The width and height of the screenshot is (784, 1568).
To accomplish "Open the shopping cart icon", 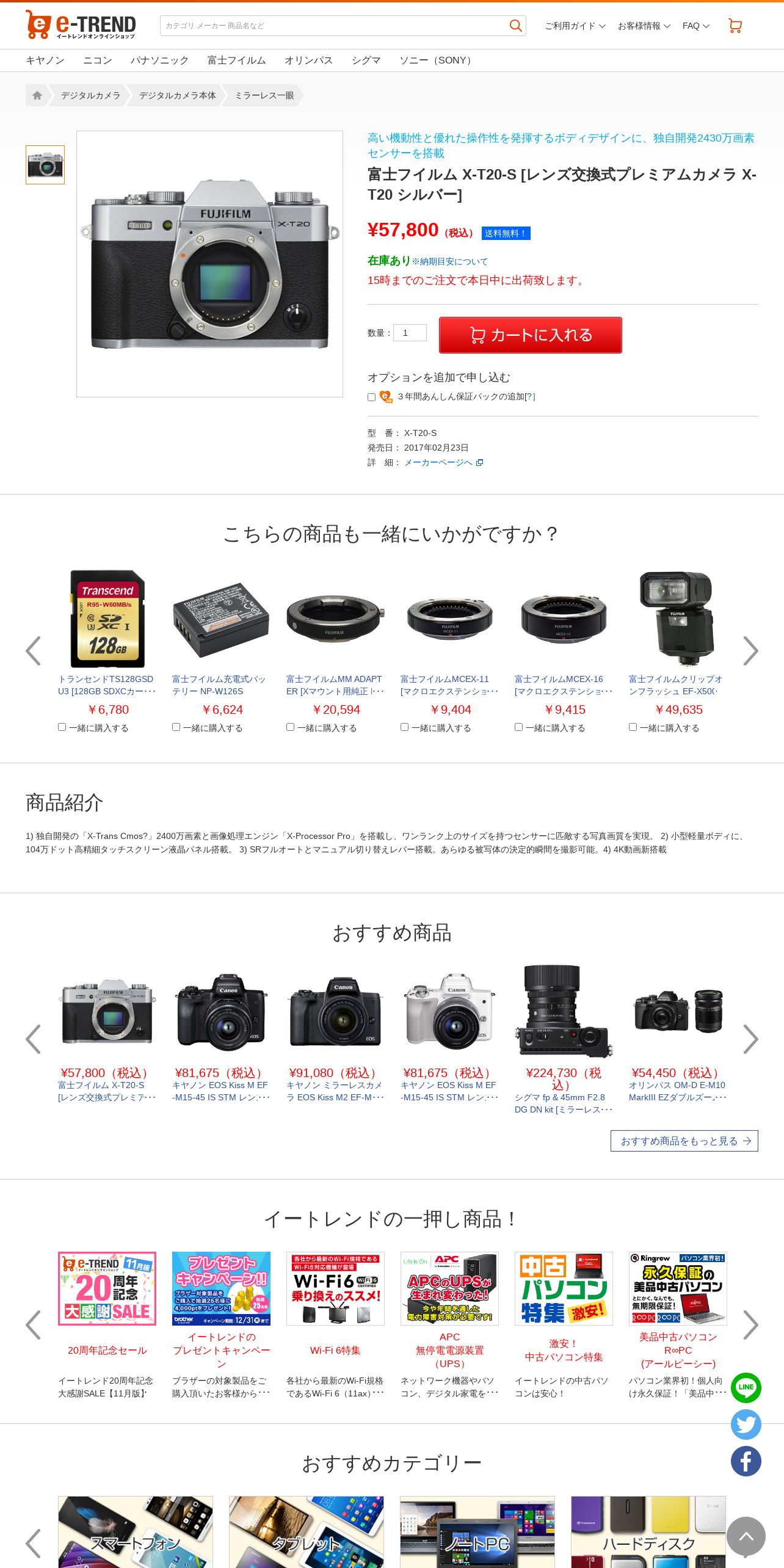I will pos(735,26).
